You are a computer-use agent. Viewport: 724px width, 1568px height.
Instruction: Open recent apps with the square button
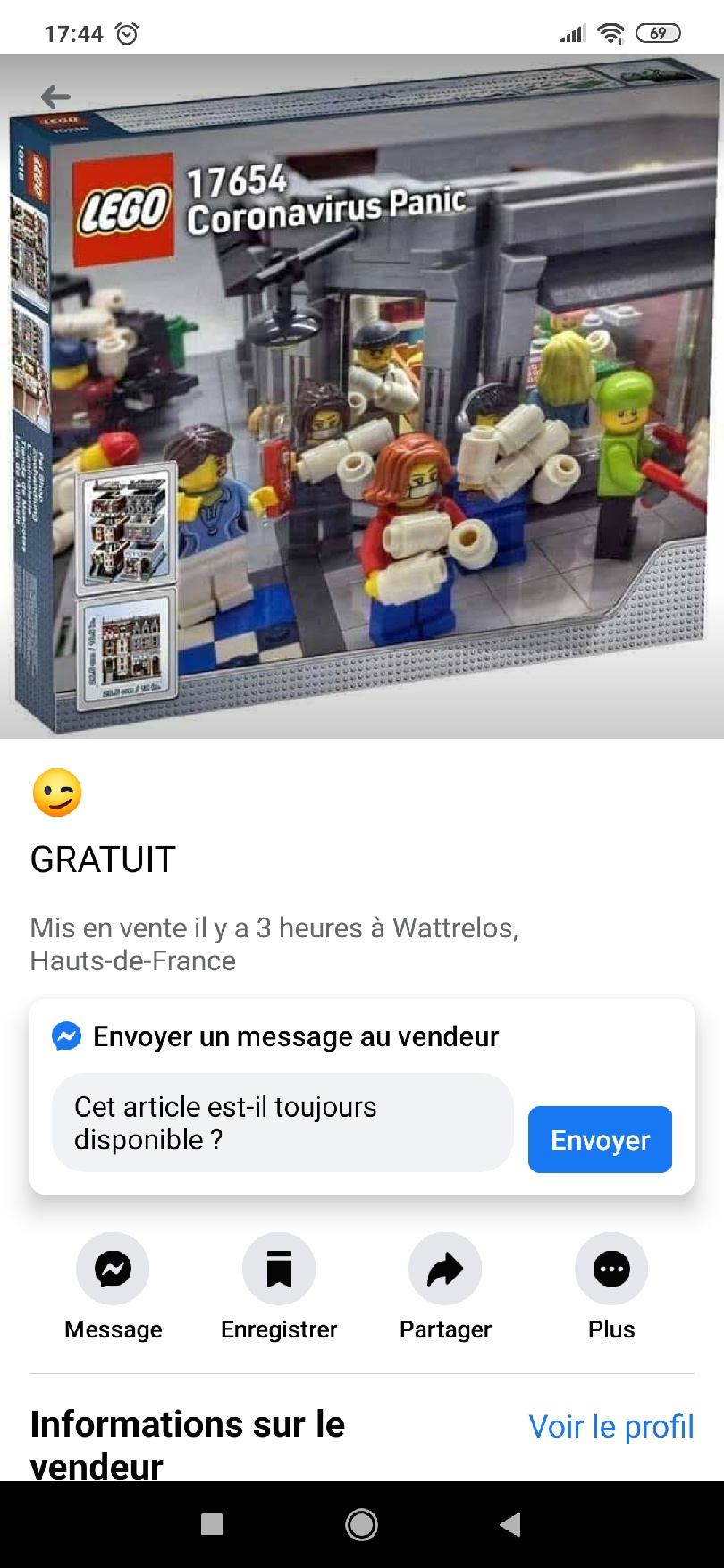point(212,1524)
